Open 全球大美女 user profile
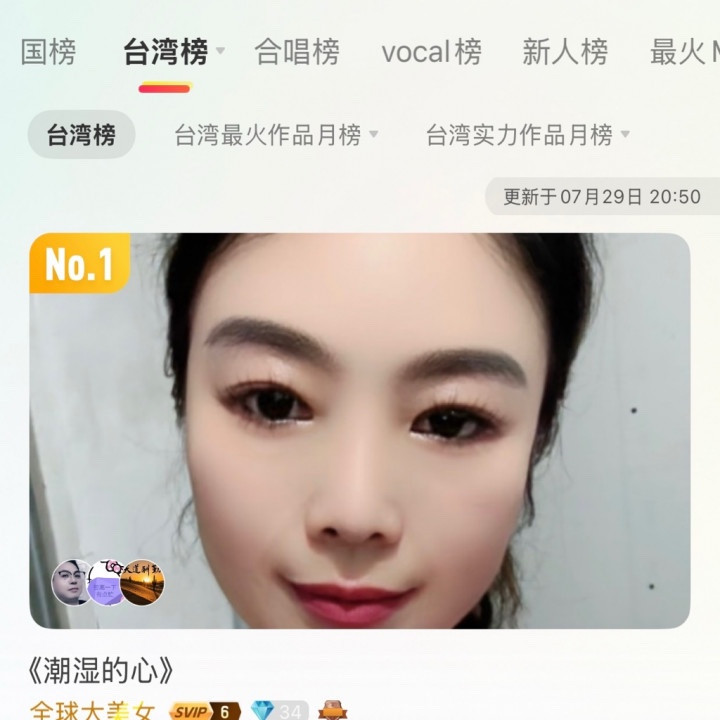Screen dimensions: 720x720 (x=92, y=711)
